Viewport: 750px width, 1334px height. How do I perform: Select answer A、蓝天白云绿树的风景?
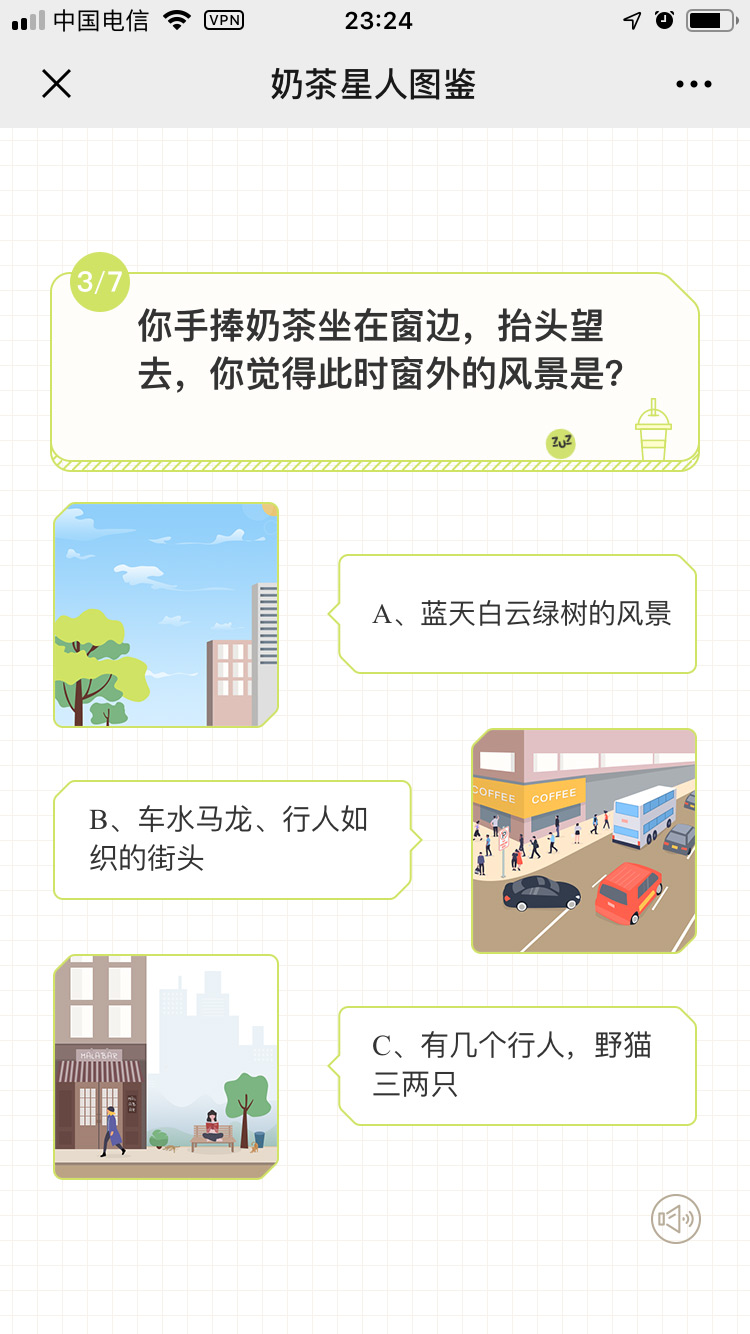(x=518, y=614)
